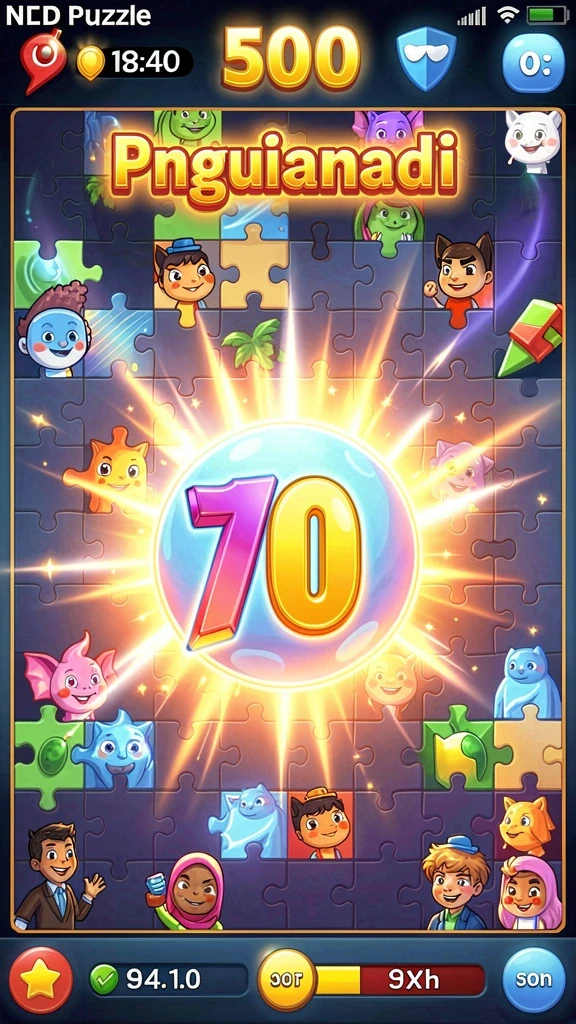Image resolution: width=576 pixels, height=1024 pixels.
Task: Tap the blue round button beside the shield
Action: 533,63
